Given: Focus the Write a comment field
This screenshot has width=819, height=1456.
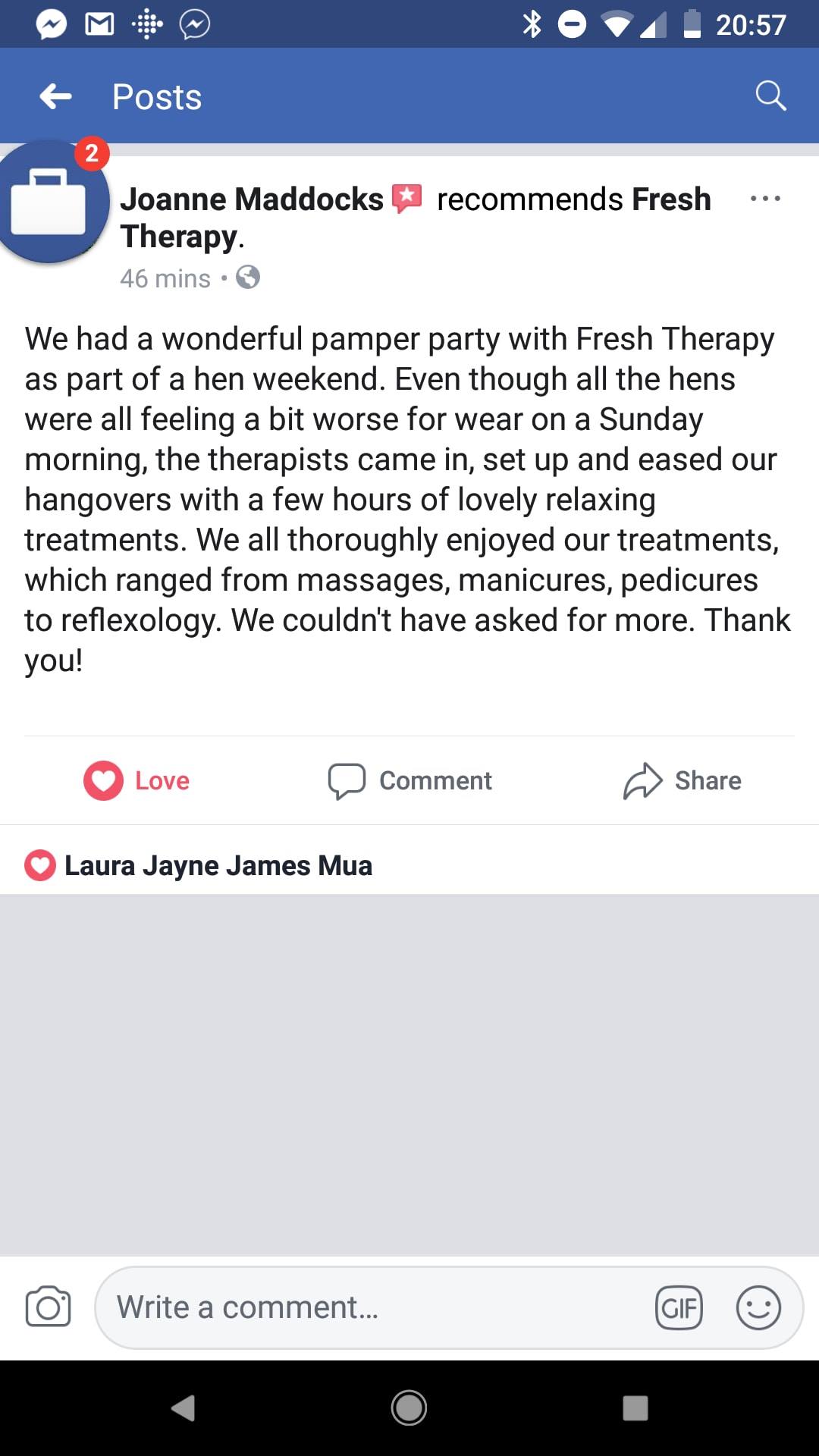Looking at the screenshot, I should coord(379,1307).
